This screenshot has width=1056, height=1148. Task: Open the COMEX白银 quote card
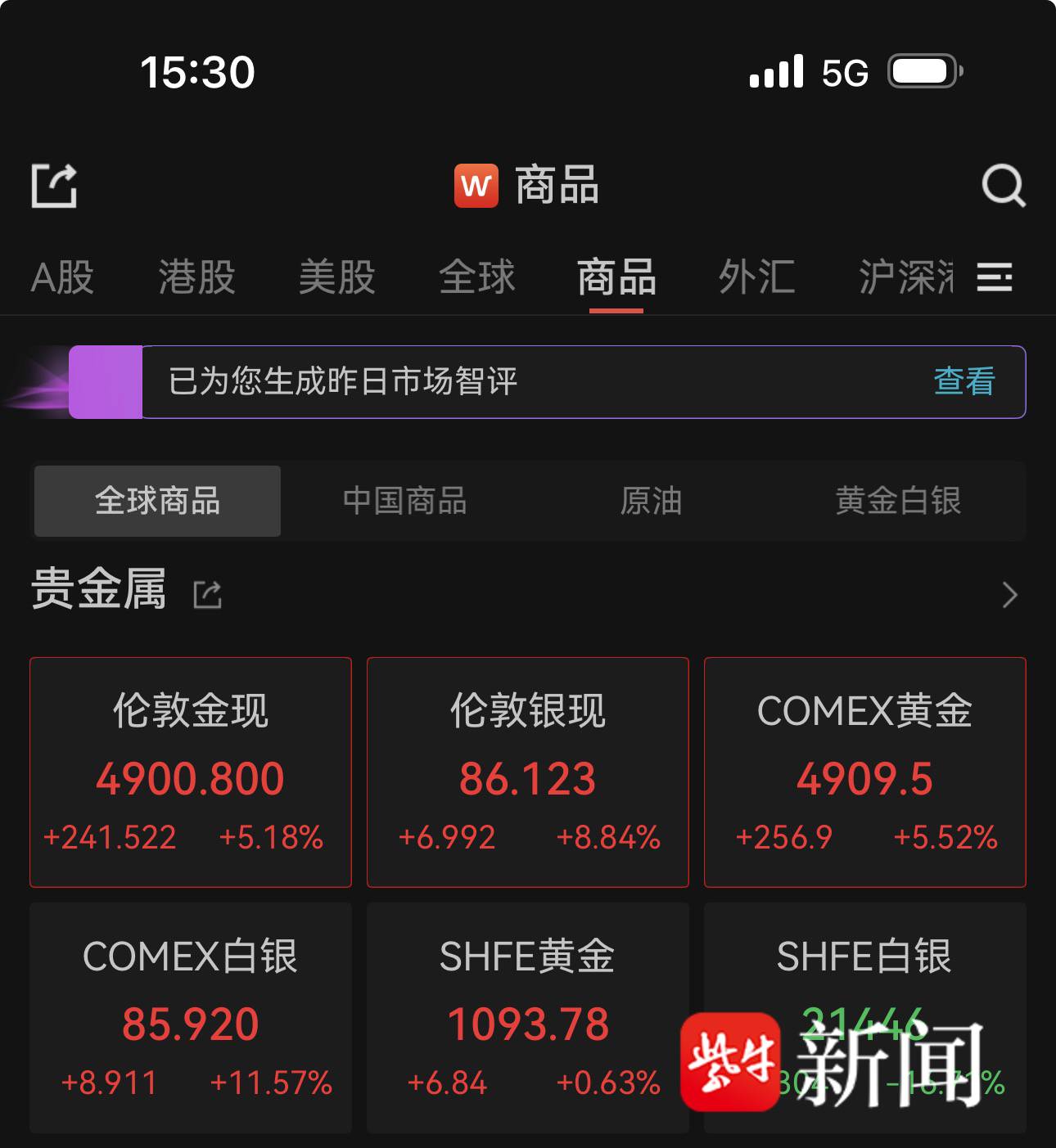pyautogui.click(x=191, y=1017)
